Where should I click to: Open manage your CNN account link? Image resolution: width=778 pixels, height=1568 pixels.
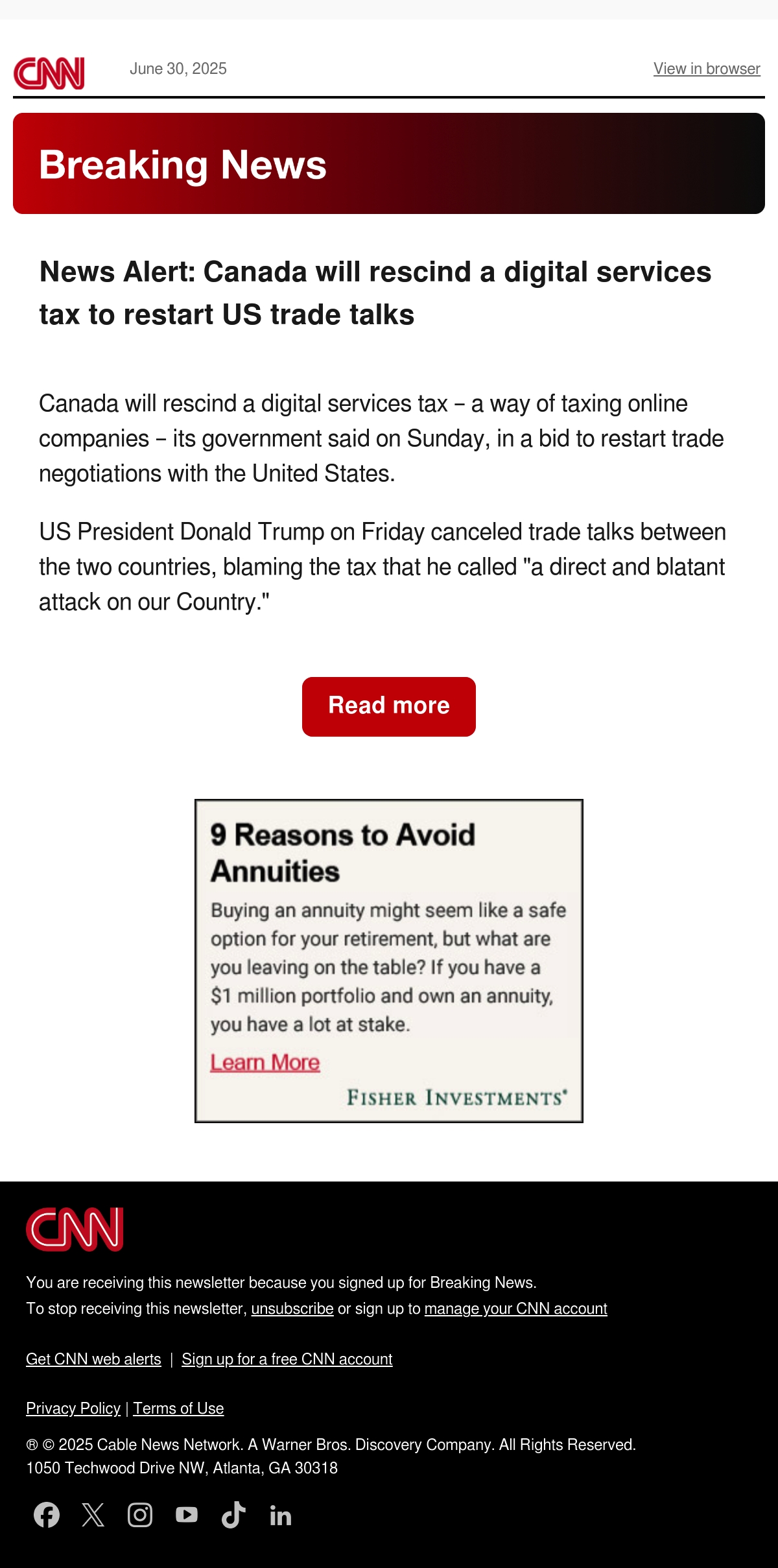(x=516, y=1309)
